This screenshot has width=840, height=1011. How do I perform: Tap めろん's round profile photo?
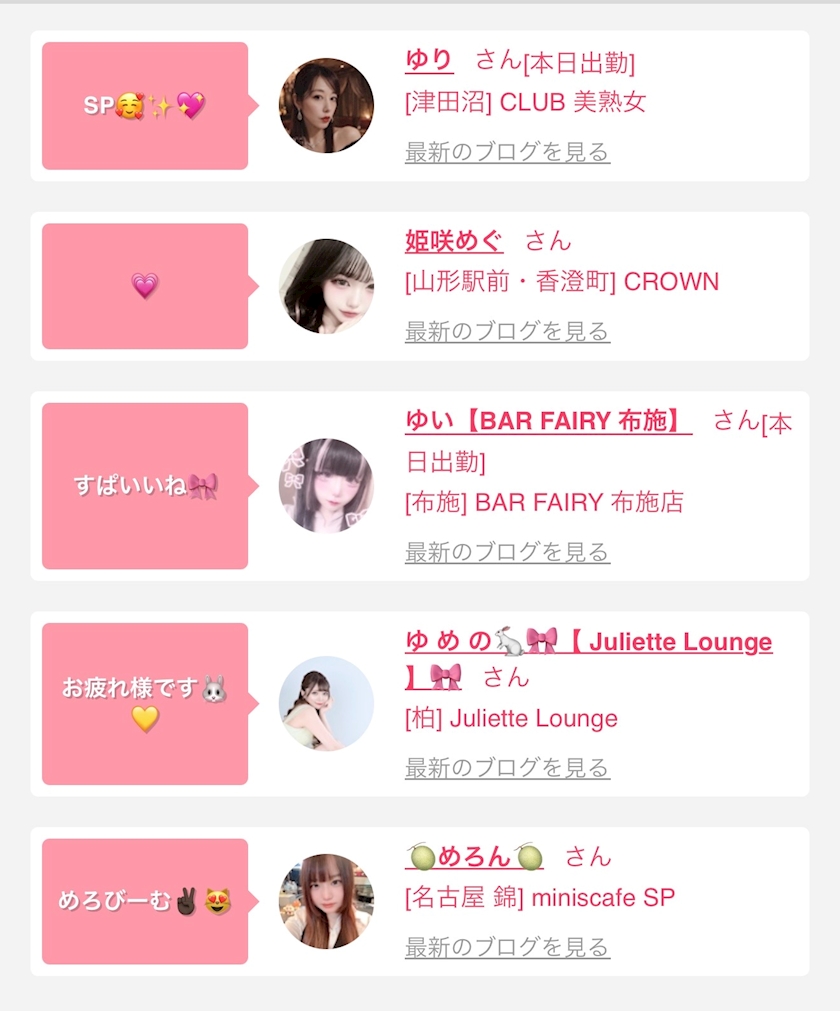pos(326,901)
